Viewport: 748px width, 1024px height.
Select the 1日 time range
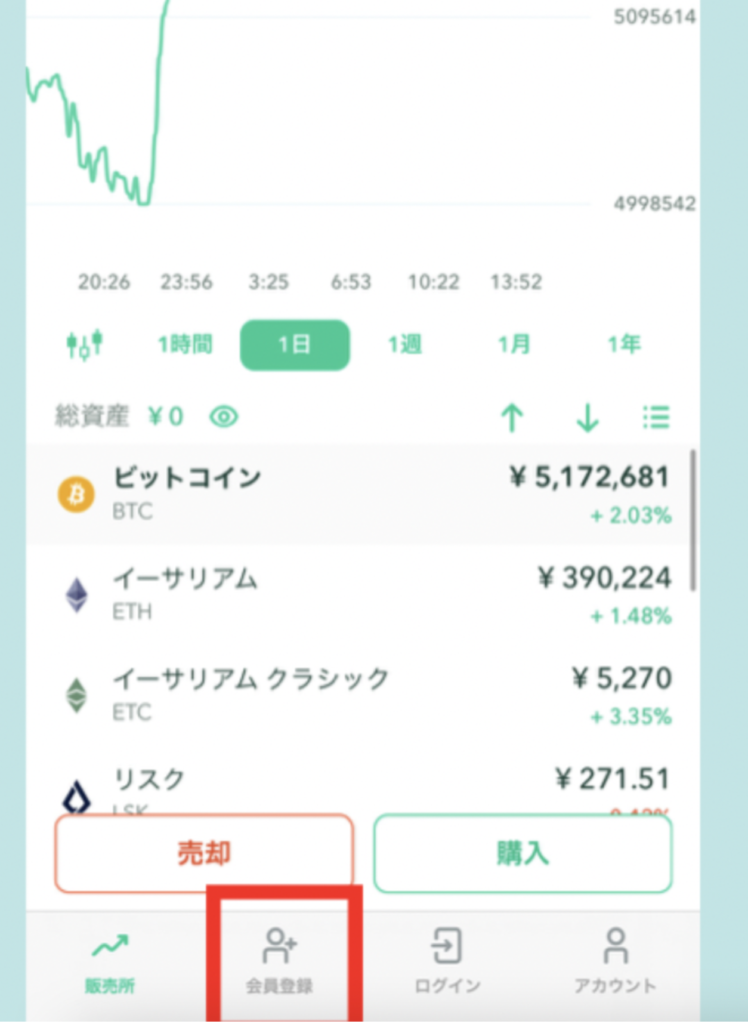pos(295,345)
